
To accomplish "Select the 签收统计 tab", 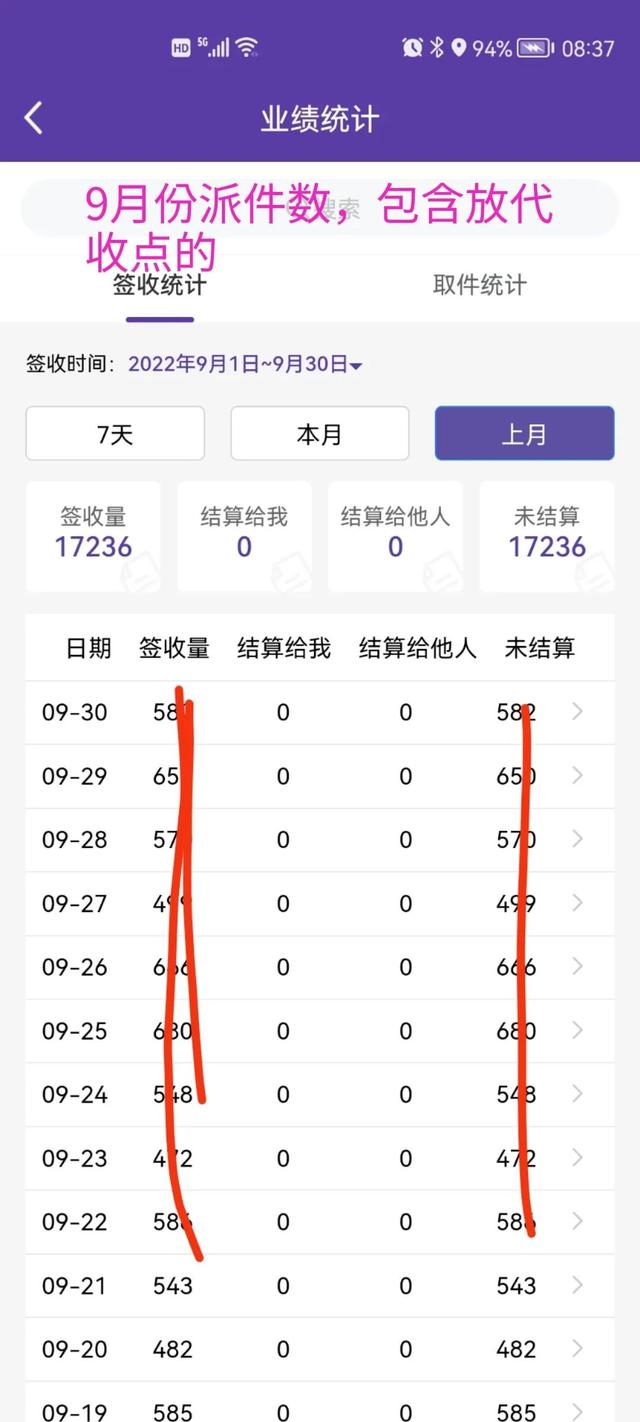I will (160, 285).
